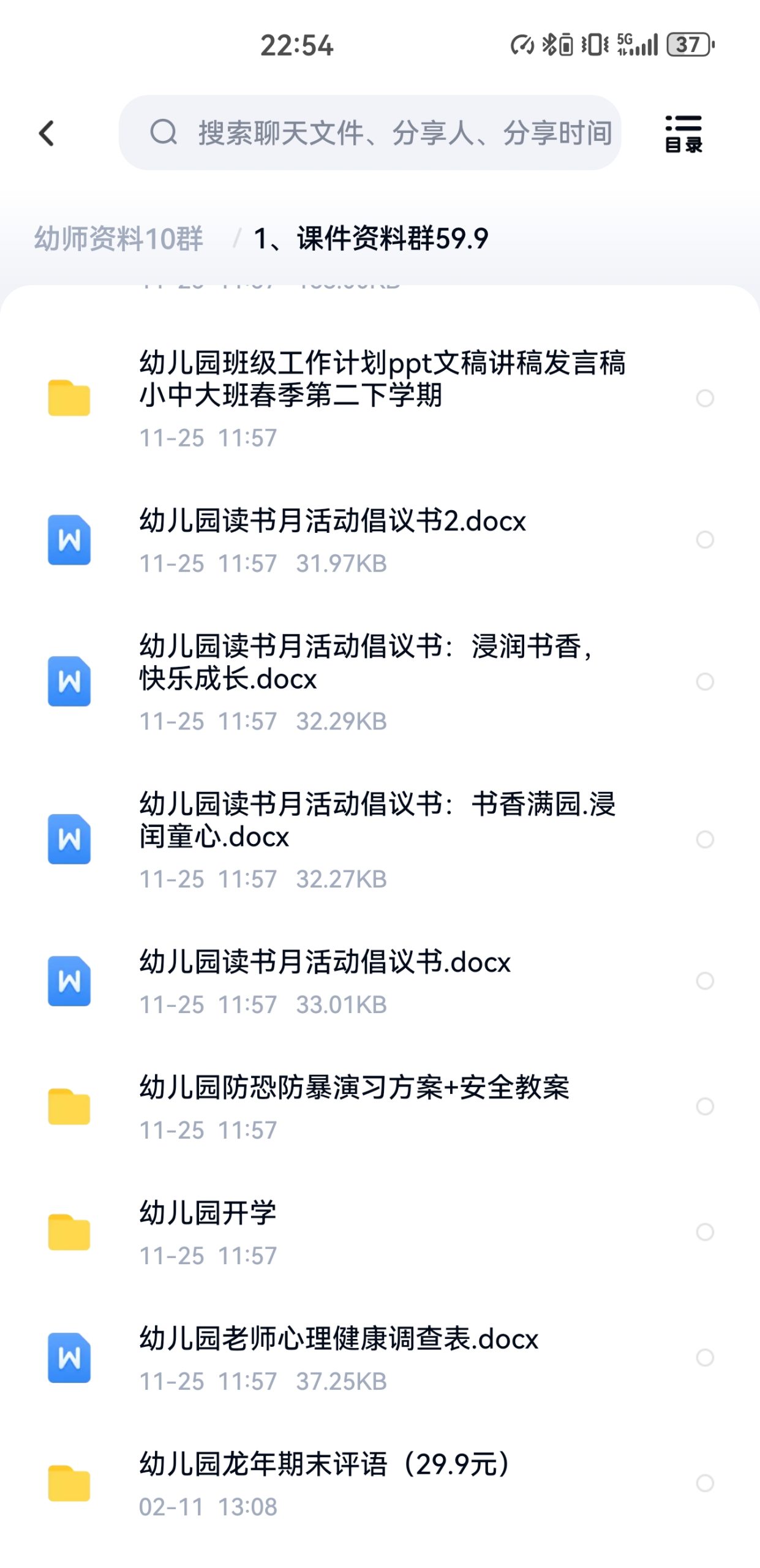Open the 幼儿园开学 folder
760x1568 pixels.
pos(208,1213)
